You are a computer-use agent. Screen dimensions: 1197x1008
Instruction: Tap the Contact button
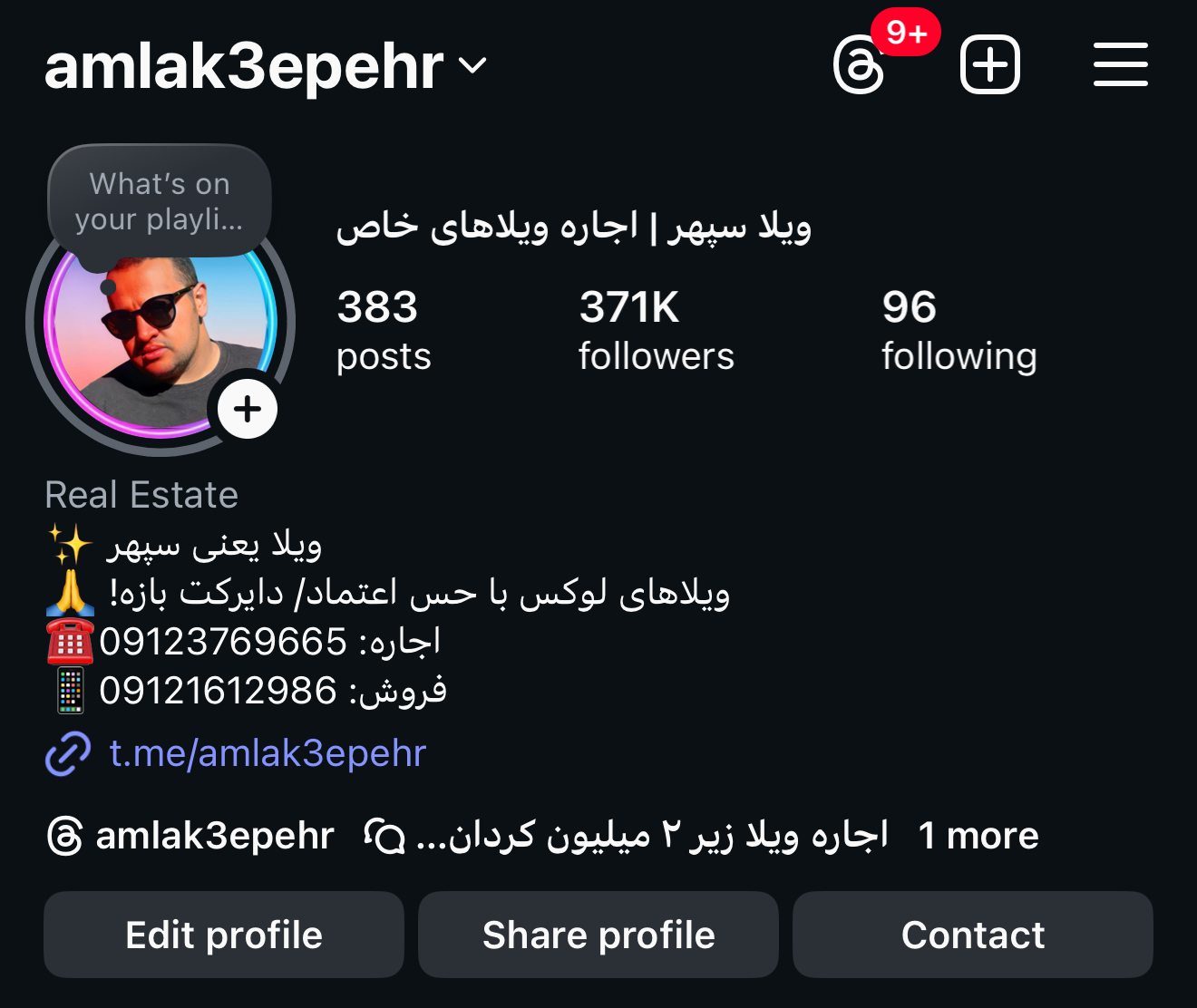(x=973, y=935)
